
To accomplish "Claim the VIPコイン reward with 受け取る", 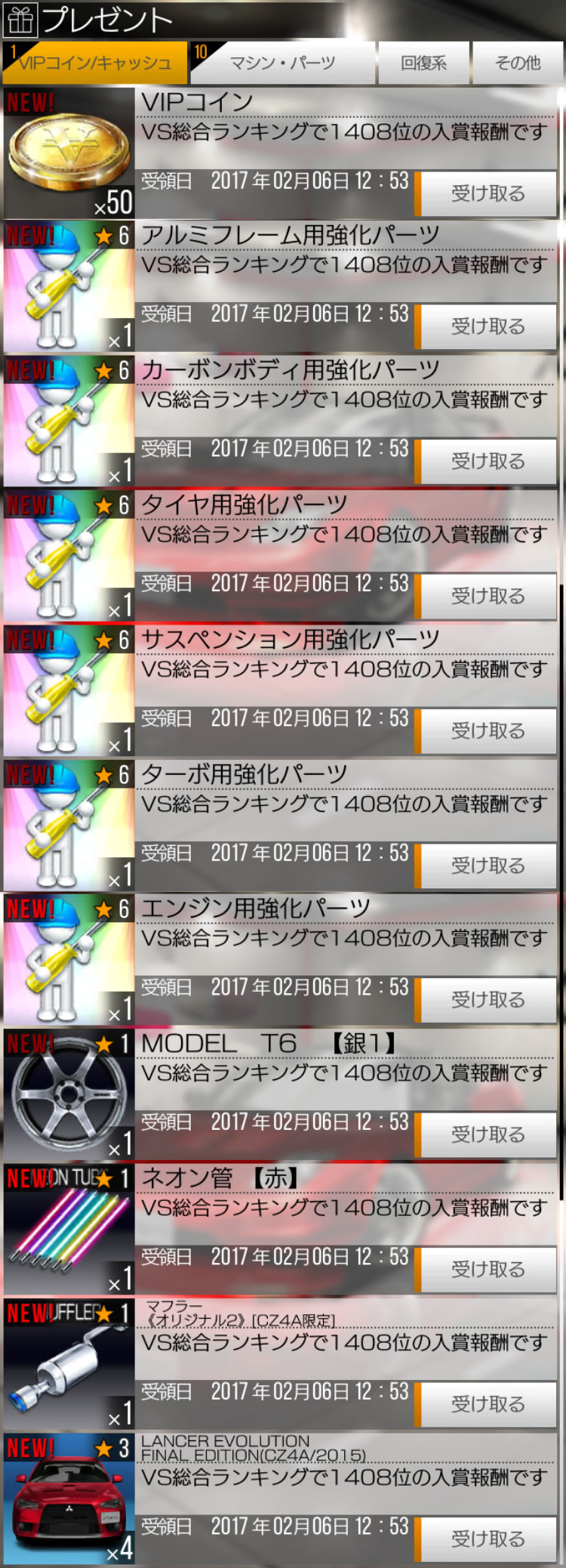I will [488, 194].
